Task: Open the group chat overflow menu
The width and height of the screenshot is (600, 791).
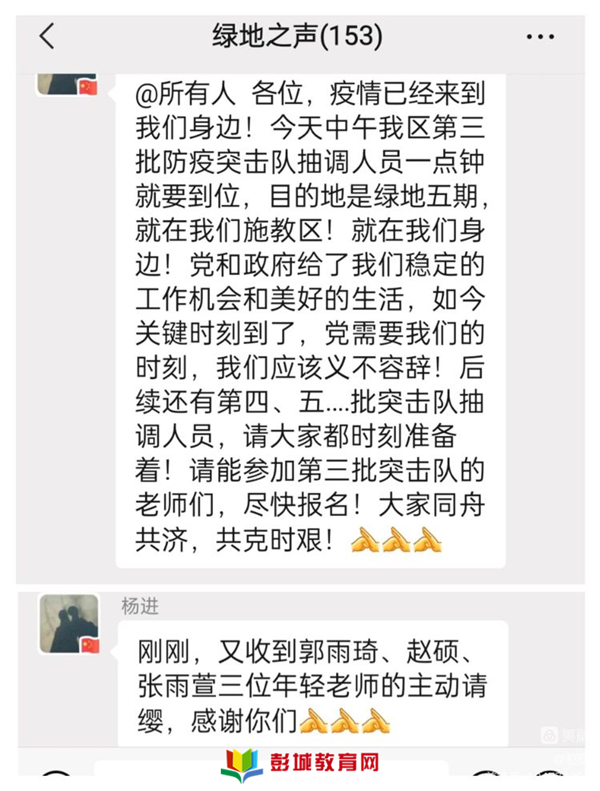Action: 540,37
